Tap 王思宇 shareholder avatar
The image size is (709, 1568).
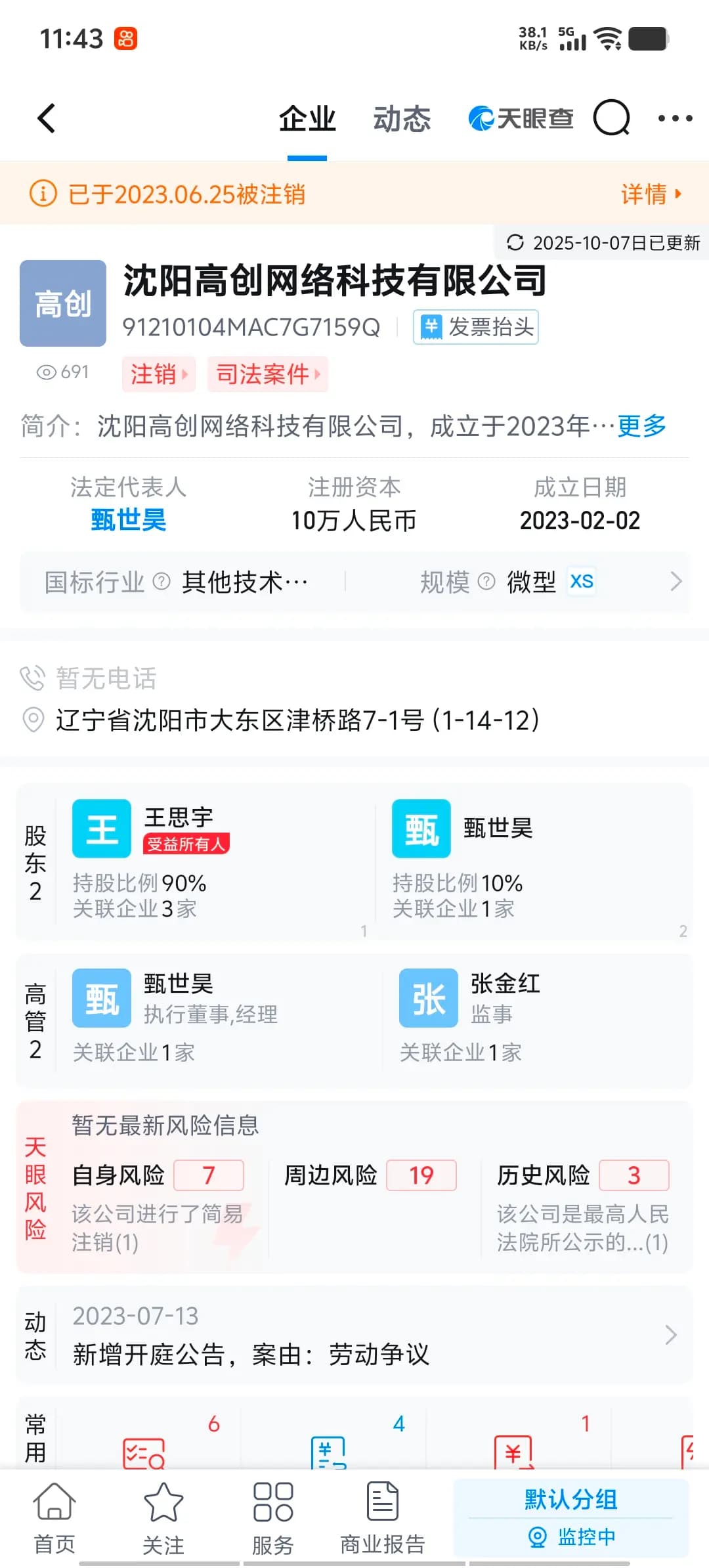[x=101, y=828]
